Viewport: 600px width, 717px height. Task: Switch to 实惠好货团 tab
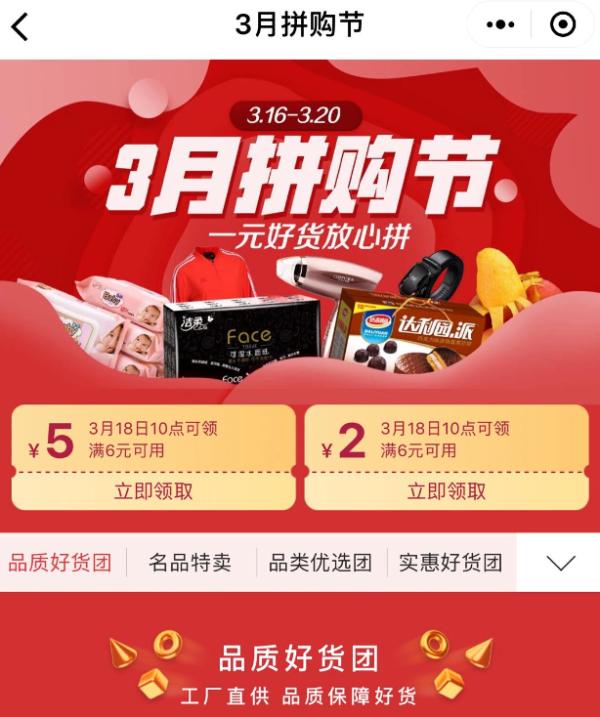click(450, 562)
